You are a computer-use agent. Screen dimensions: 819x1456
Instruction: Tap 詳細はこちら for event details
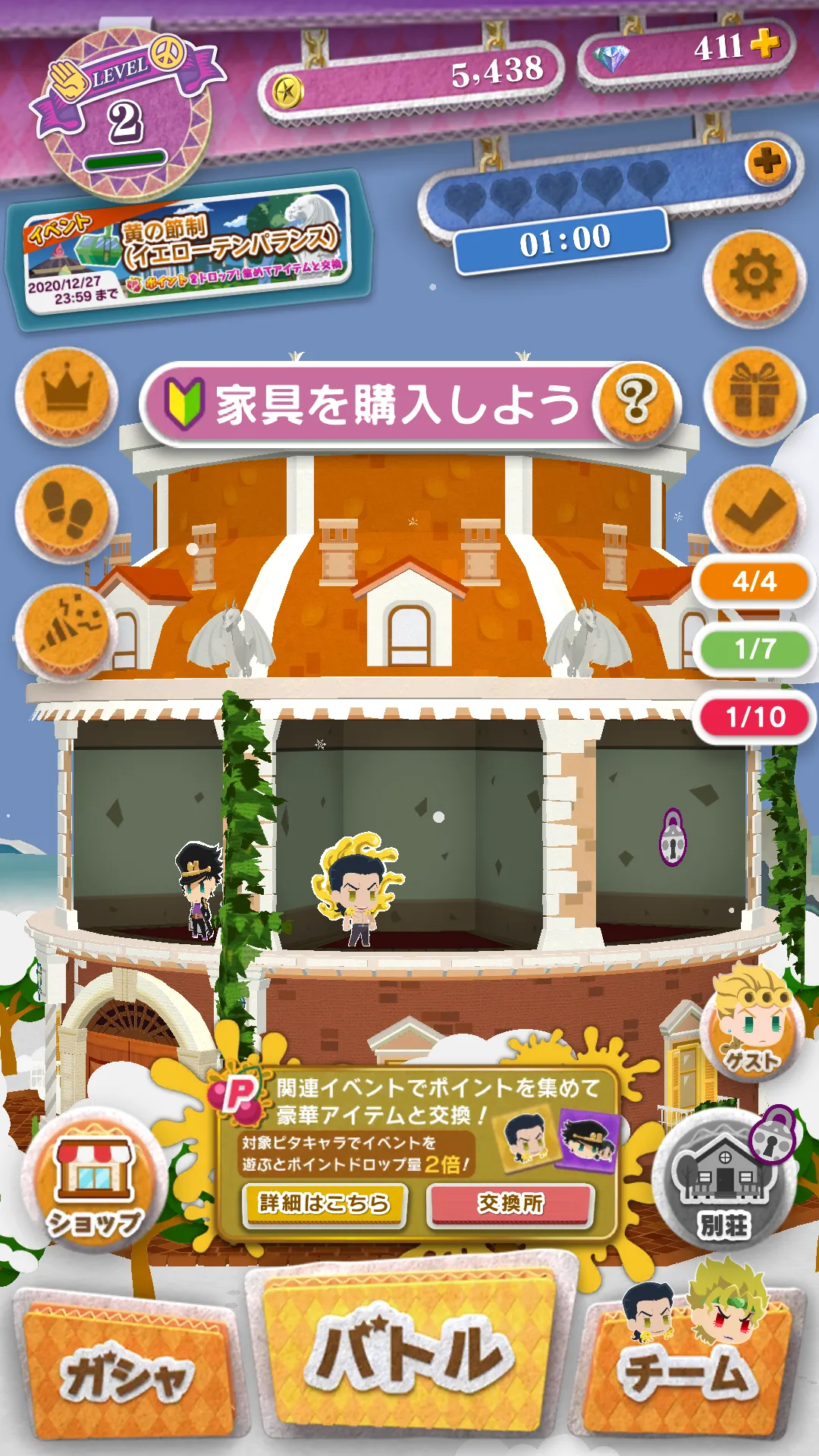point(325,1203)
